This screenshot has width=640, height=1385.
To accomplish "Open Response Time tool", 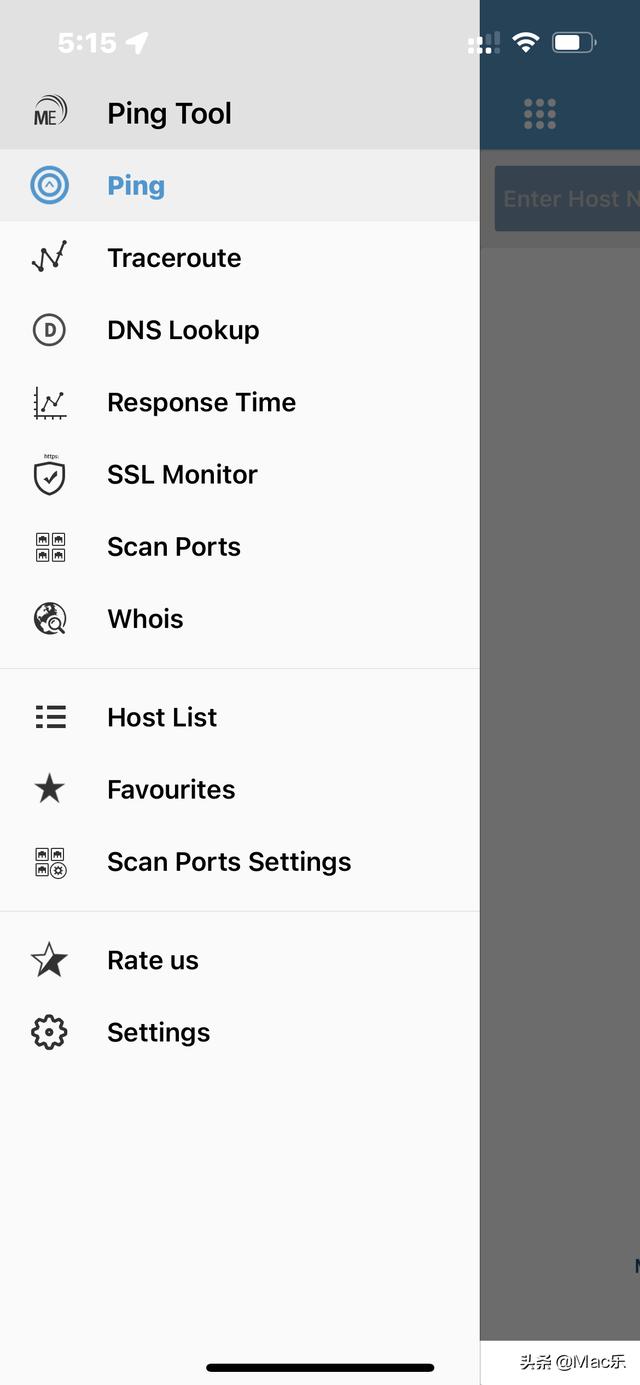I will point(201,402).
